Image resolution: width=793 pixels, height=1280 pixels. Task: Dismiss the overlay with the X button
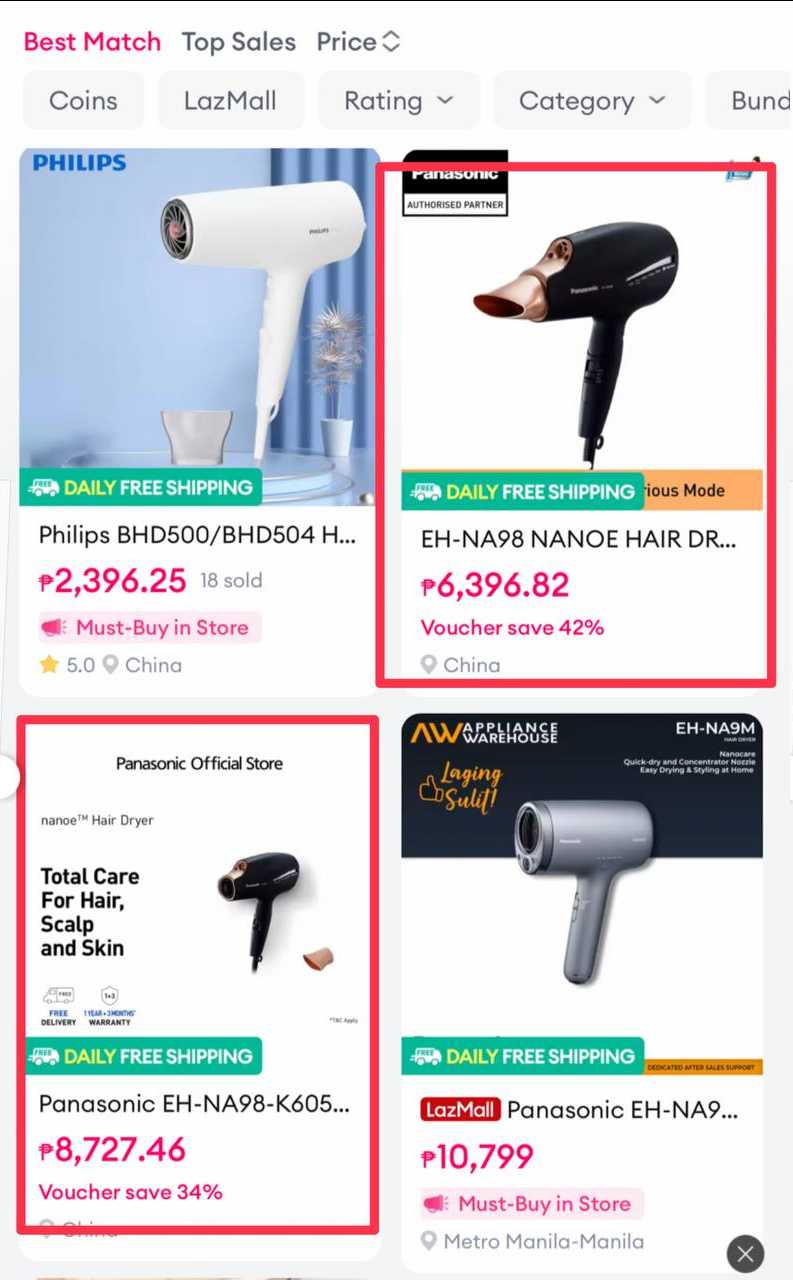[745, 1252]
